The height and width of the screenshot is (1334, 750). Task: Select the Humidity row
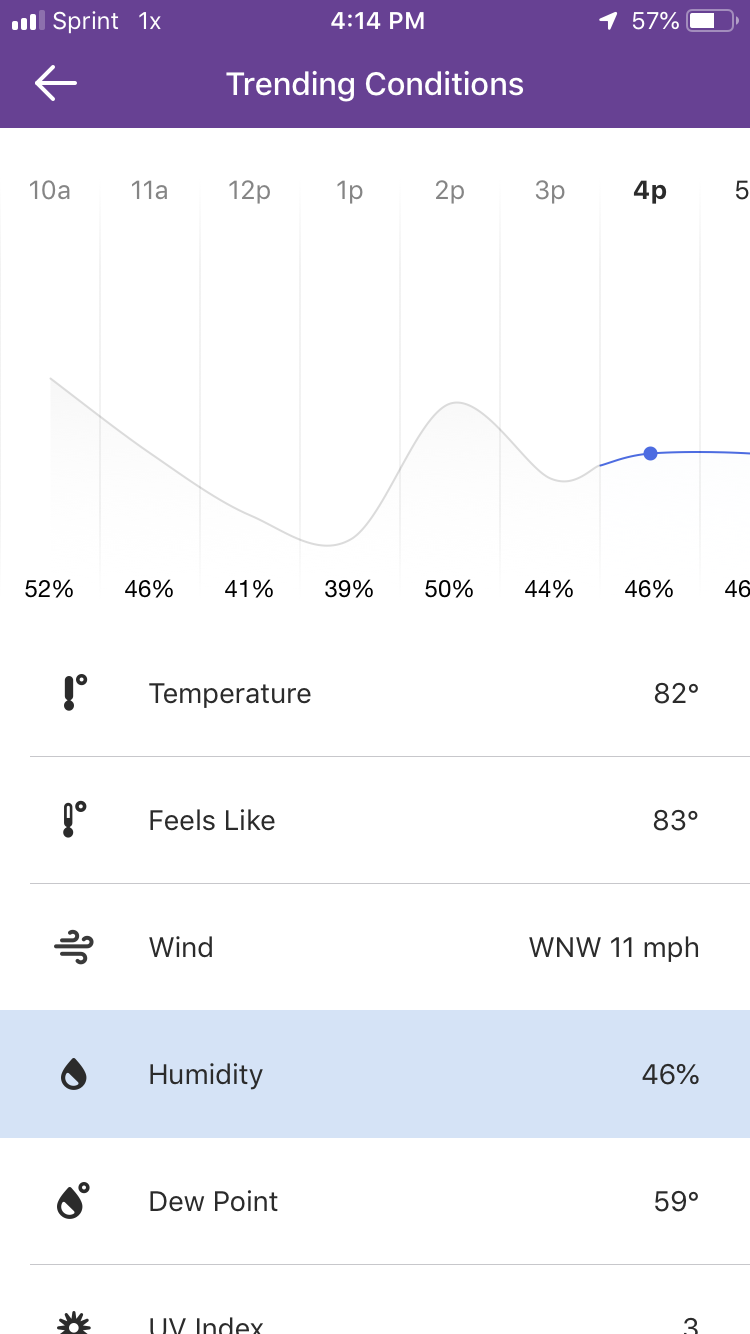click(x=375, y=1074)
